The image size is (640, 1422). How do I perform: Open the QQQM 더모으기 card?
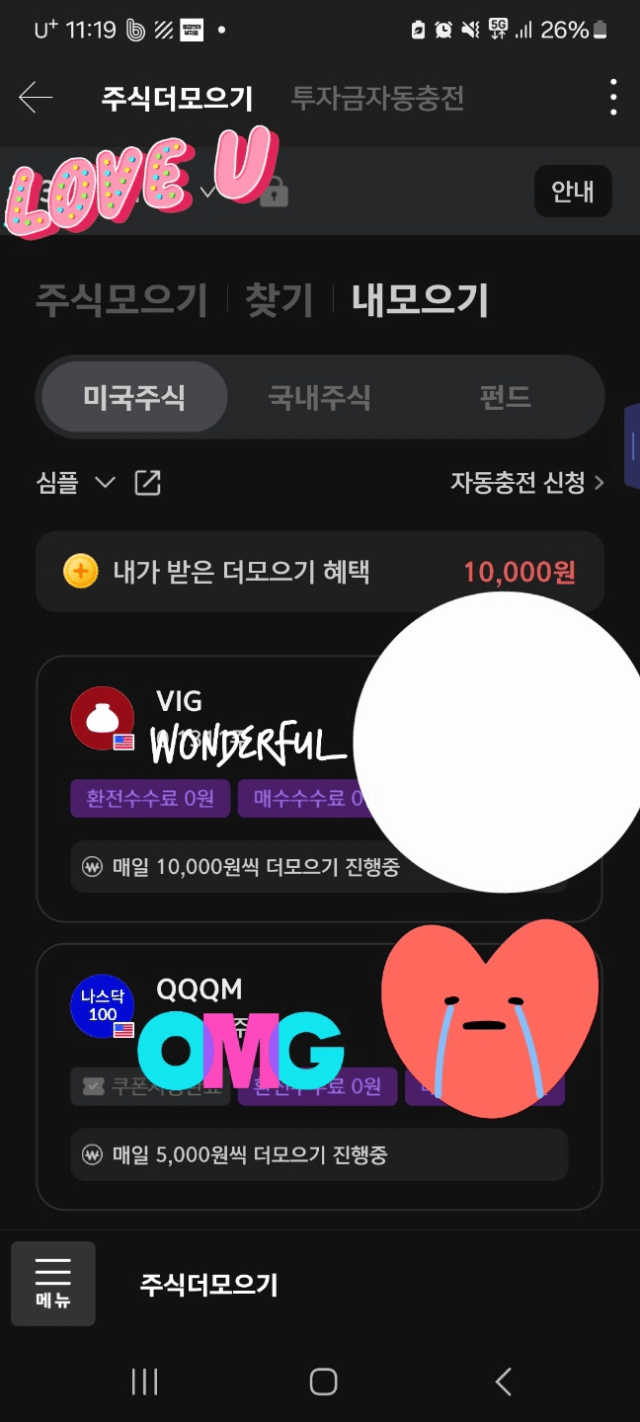pos(319,1077)
